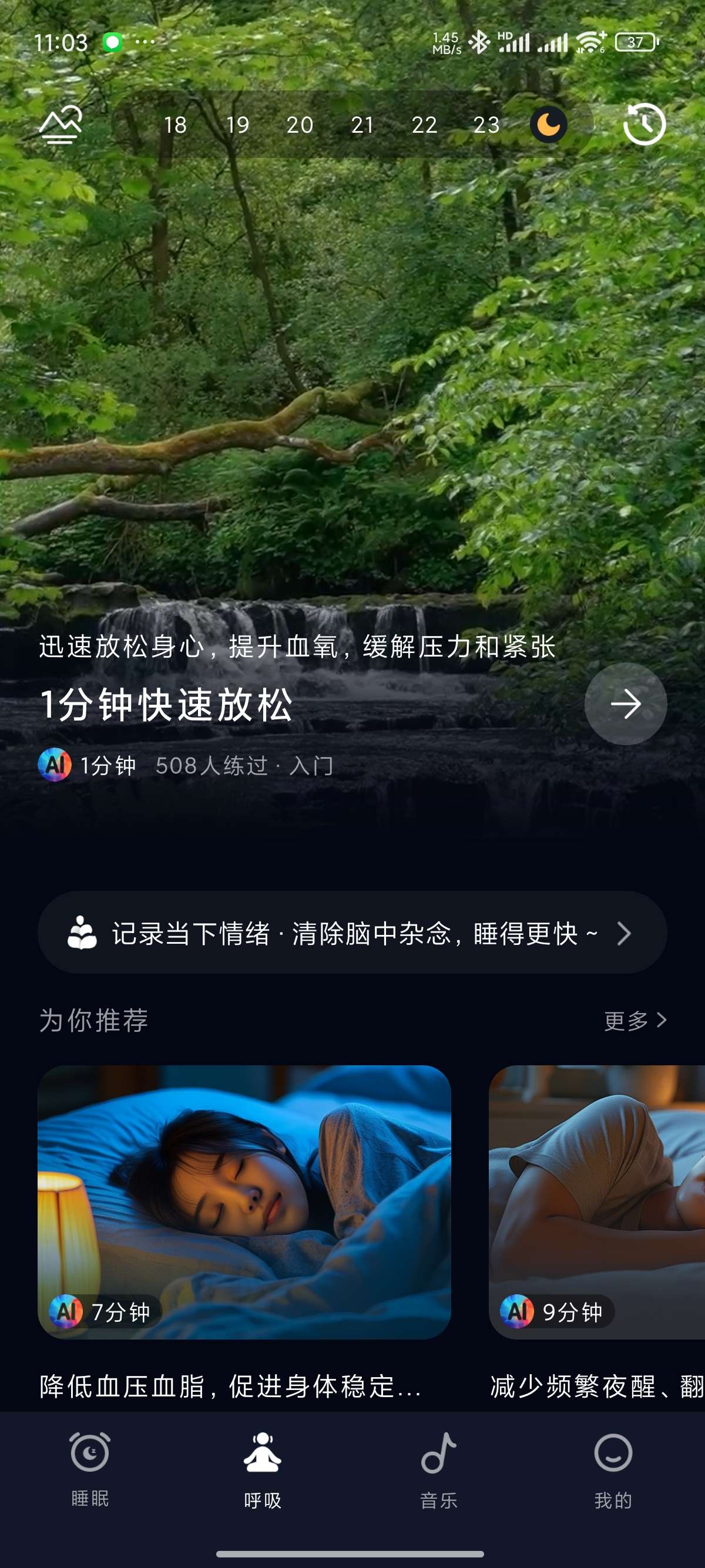Open the 7分钟 降低血压血脂 card
Viewport: 705px width, 1568px height.
[244, 1202]
